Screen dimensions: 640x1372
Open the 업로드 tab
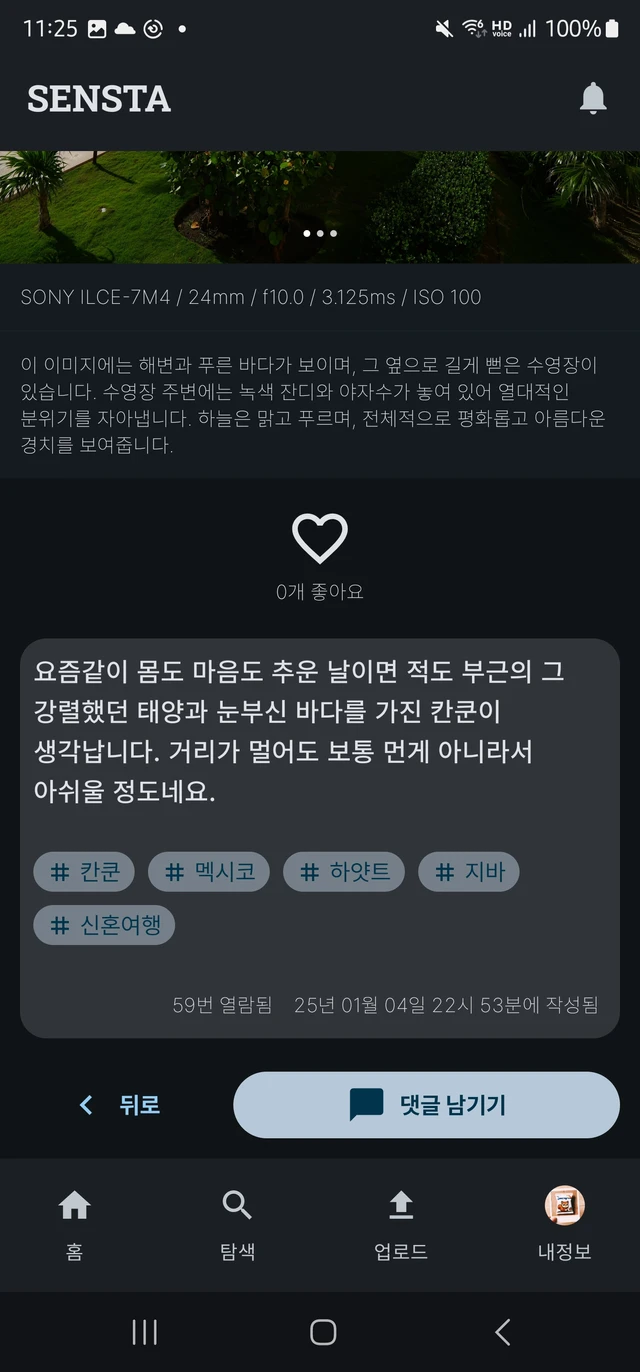coord(400,1224)
